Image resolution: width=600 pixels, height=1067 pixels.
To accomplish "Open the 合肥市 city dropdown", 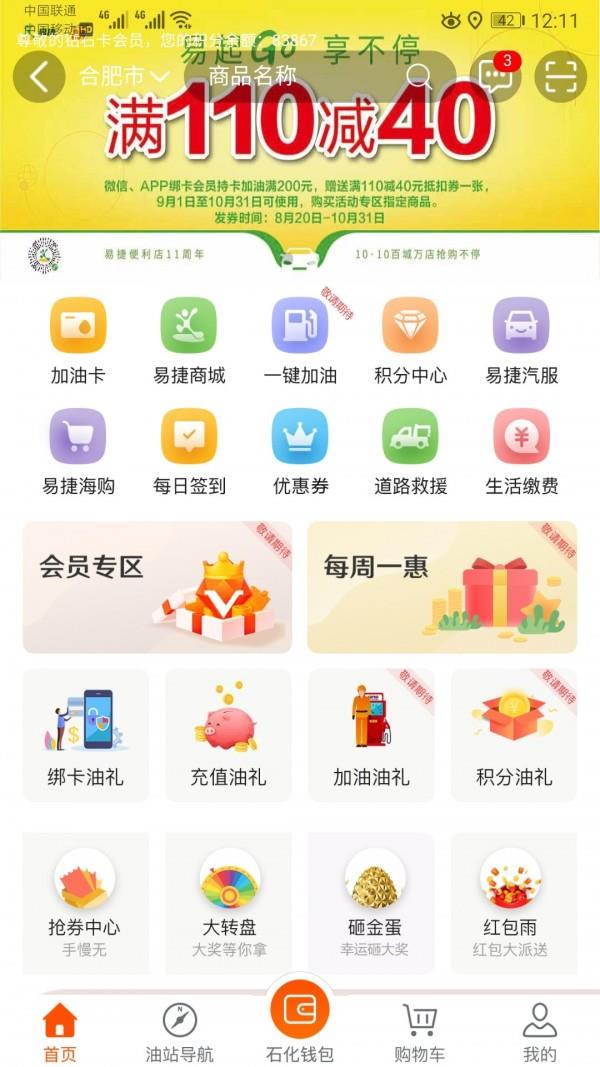I will 124,76.
